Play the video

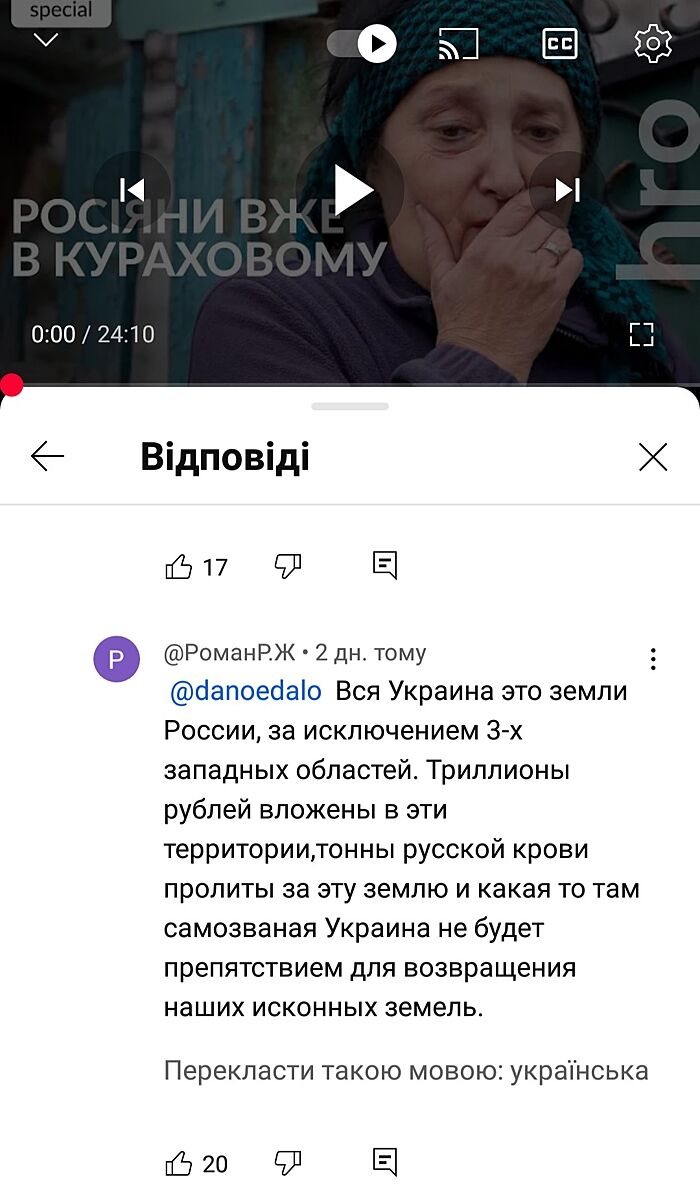coord(351,190)
